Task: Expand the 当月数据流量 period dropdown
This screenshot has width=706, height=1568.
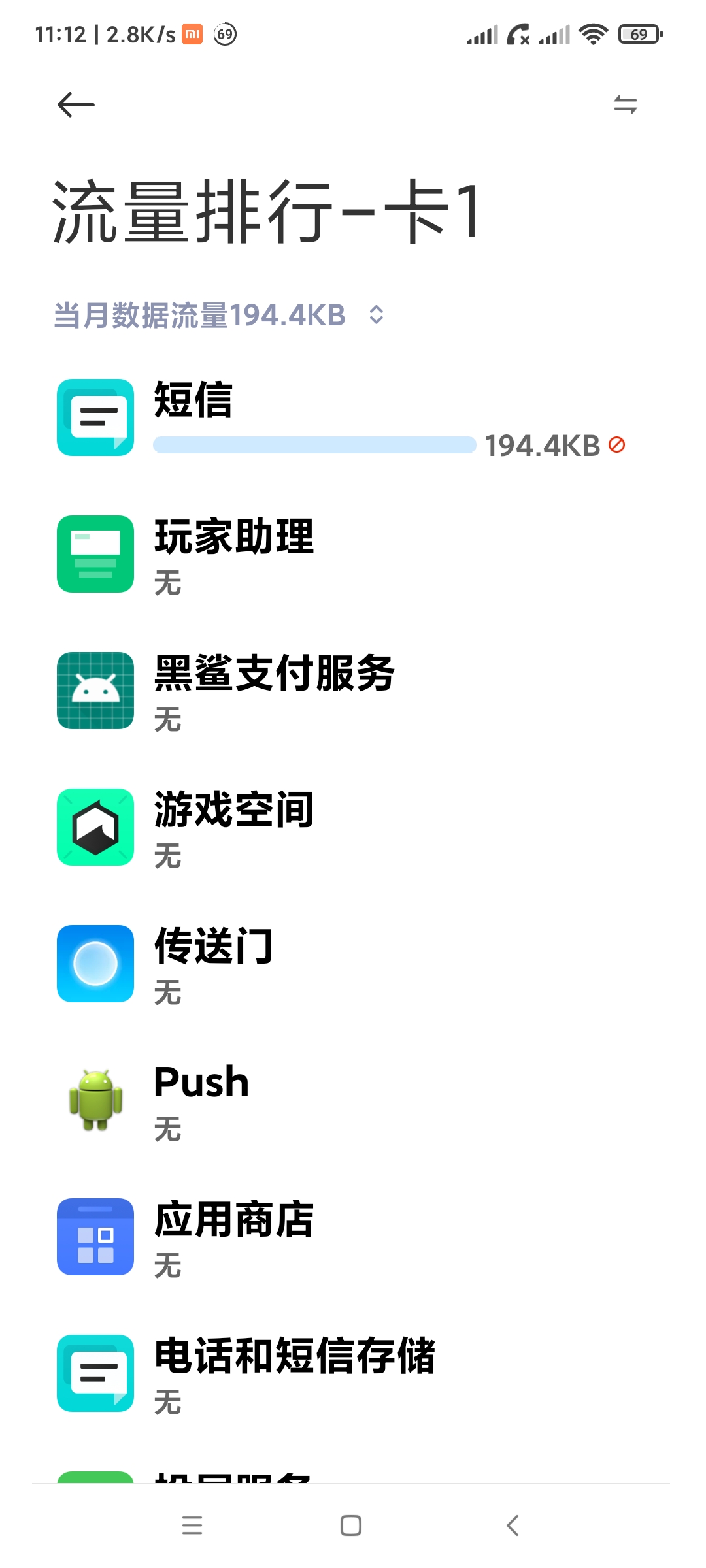Action: 219,316
